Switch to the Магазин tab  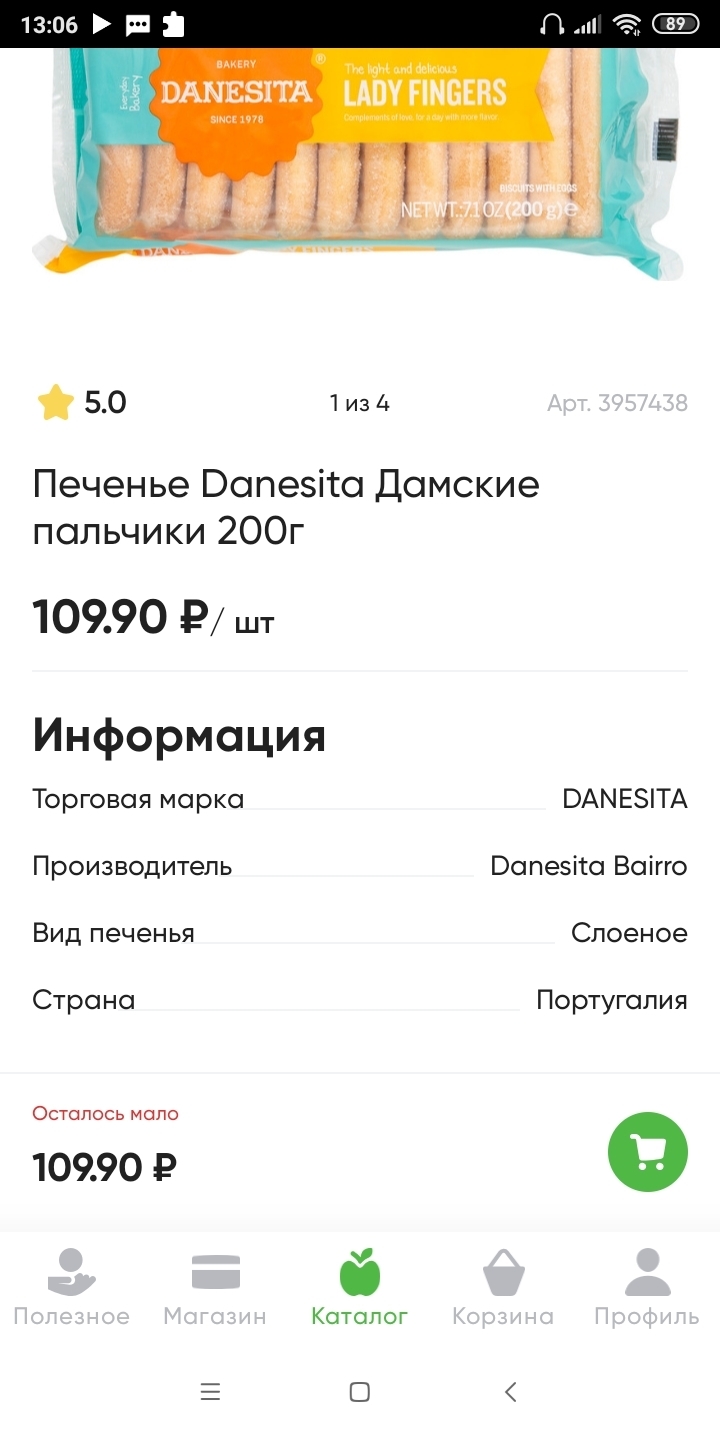pos(215,1288)
